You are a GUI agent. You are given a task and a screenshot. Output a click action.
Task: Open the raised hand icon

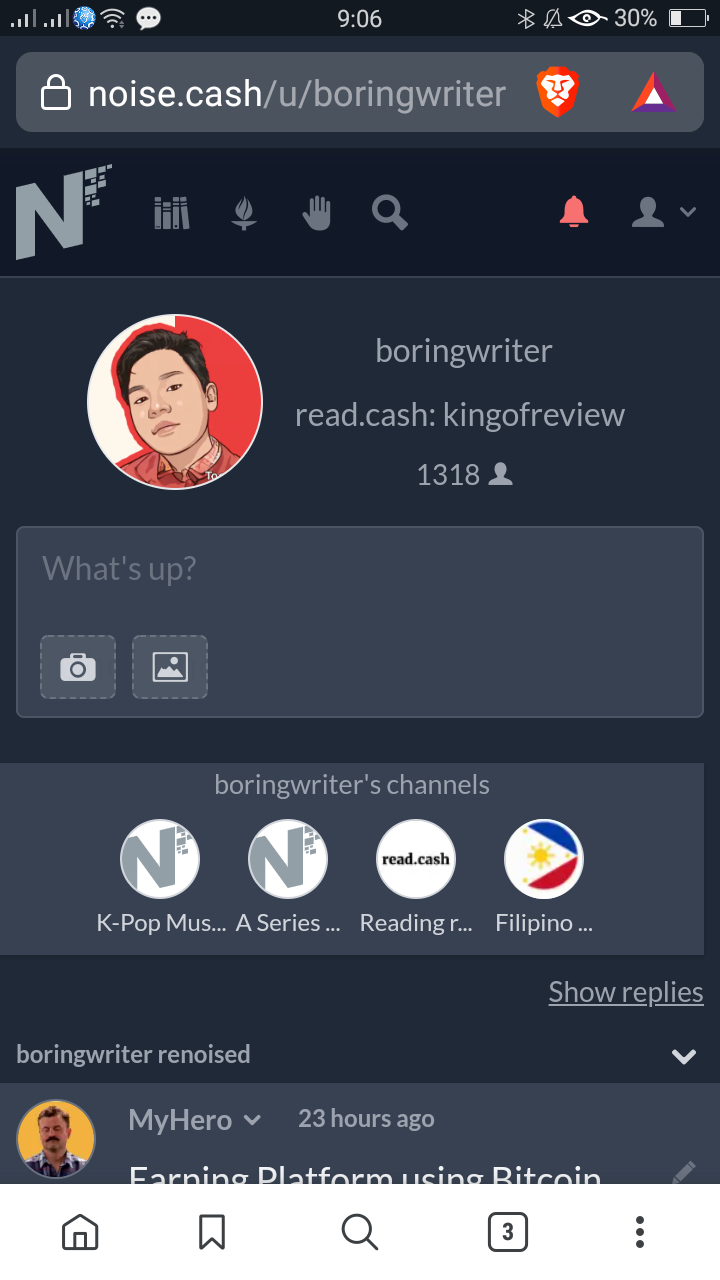pyautogui.click(x=317, y=212)
